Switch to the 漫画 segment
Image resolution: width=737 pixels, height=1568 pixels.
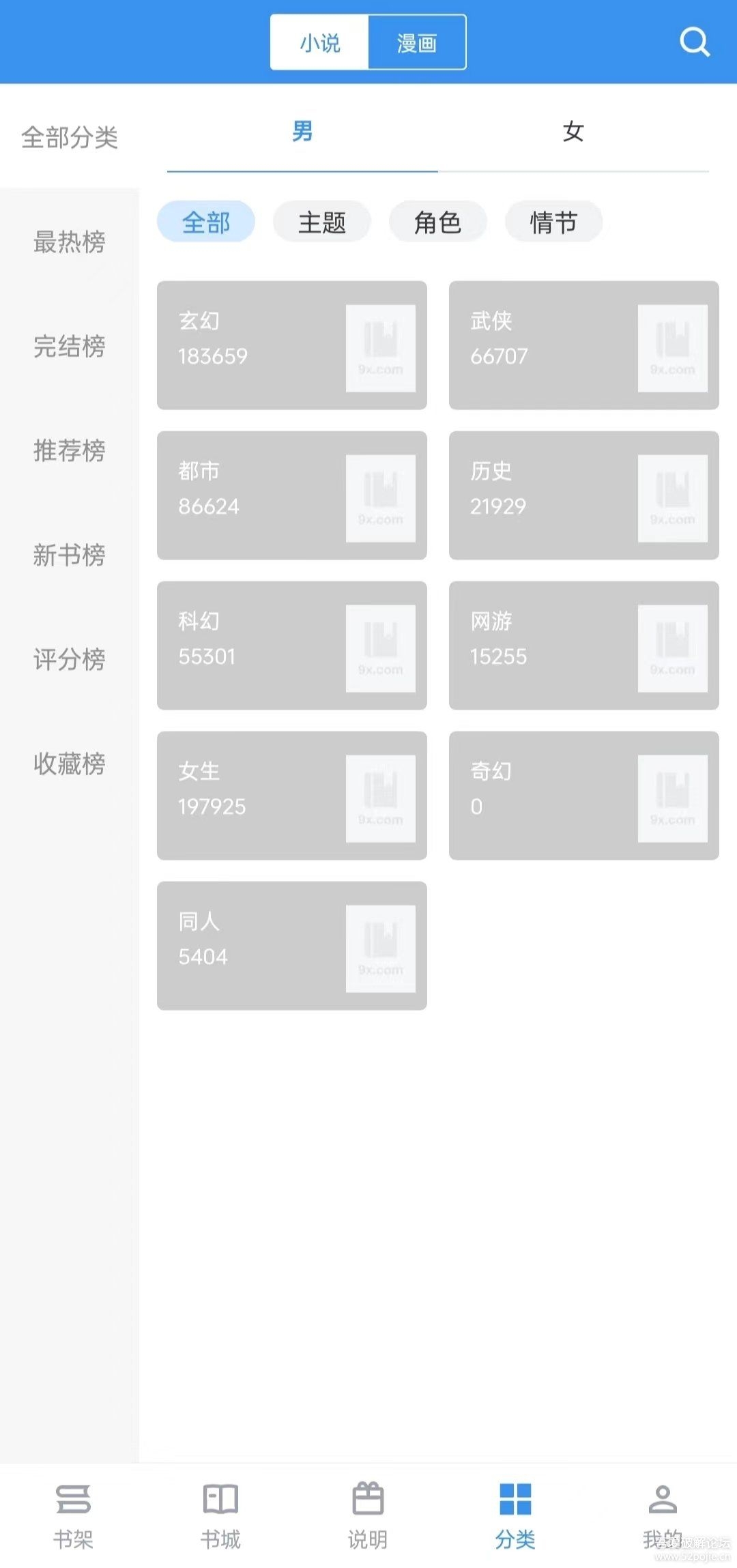(417, 42)
